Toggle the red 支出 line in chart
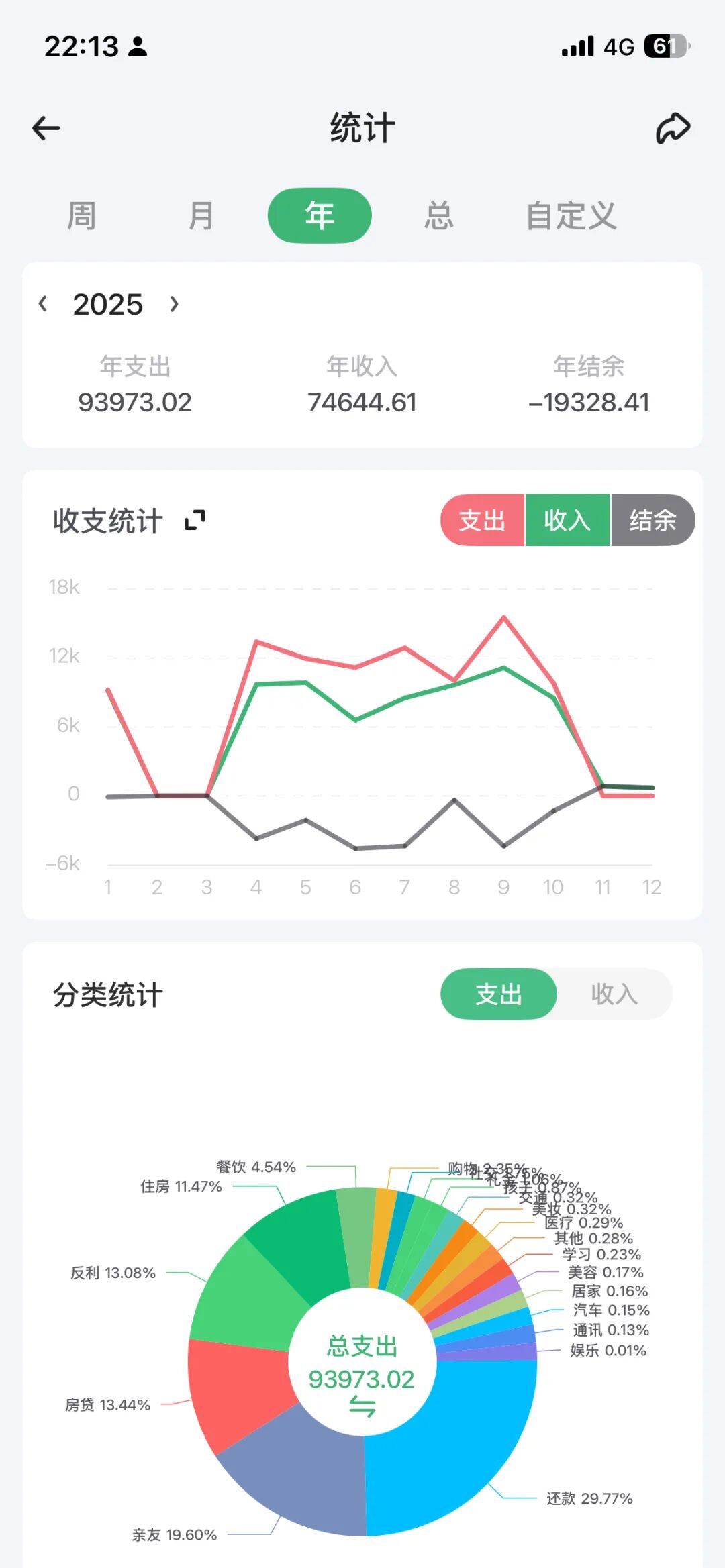 (x=482, y=520)
